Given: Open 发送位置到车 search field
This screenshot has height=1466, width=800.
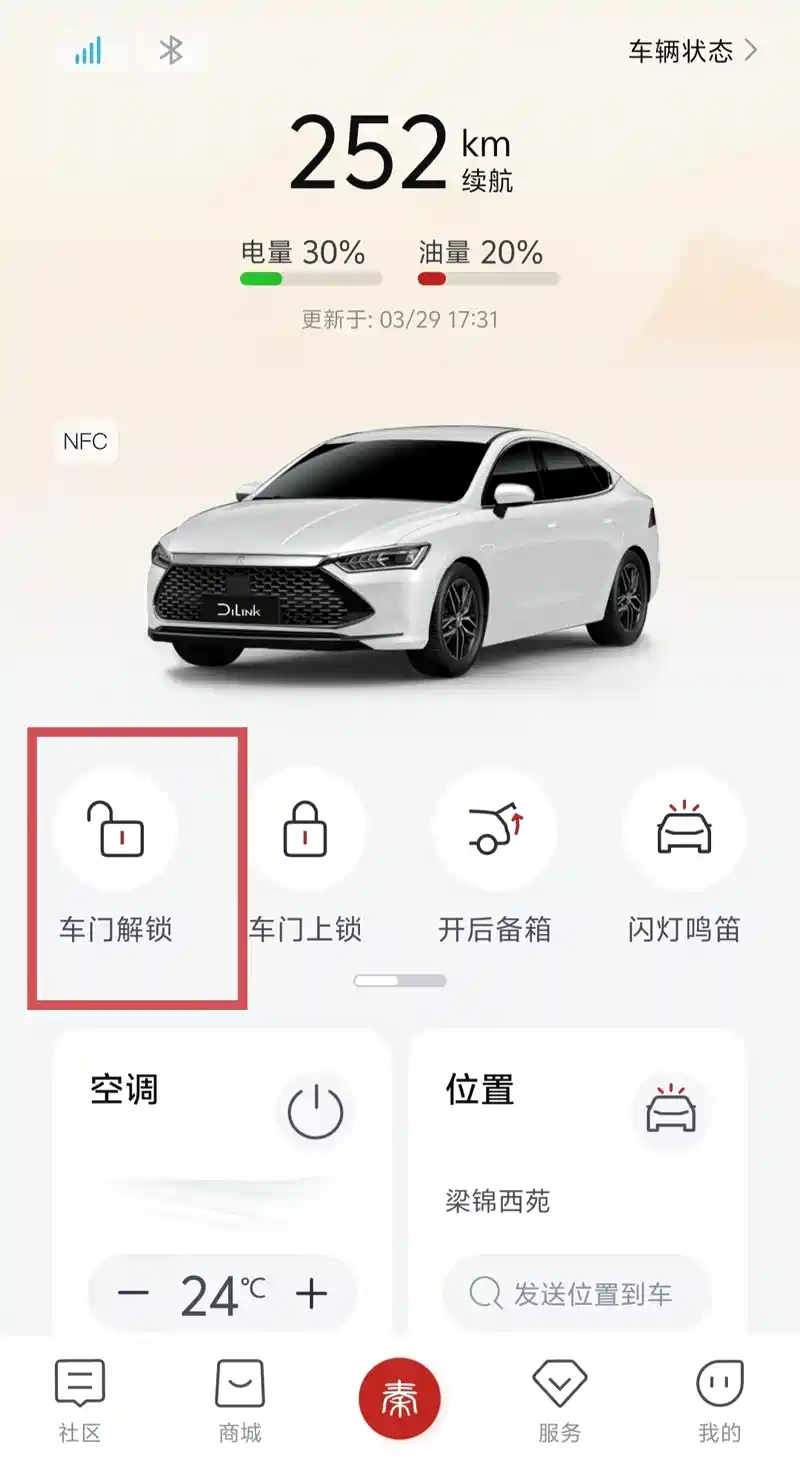Looking at the screenshot, I should tap(577, 1294).
